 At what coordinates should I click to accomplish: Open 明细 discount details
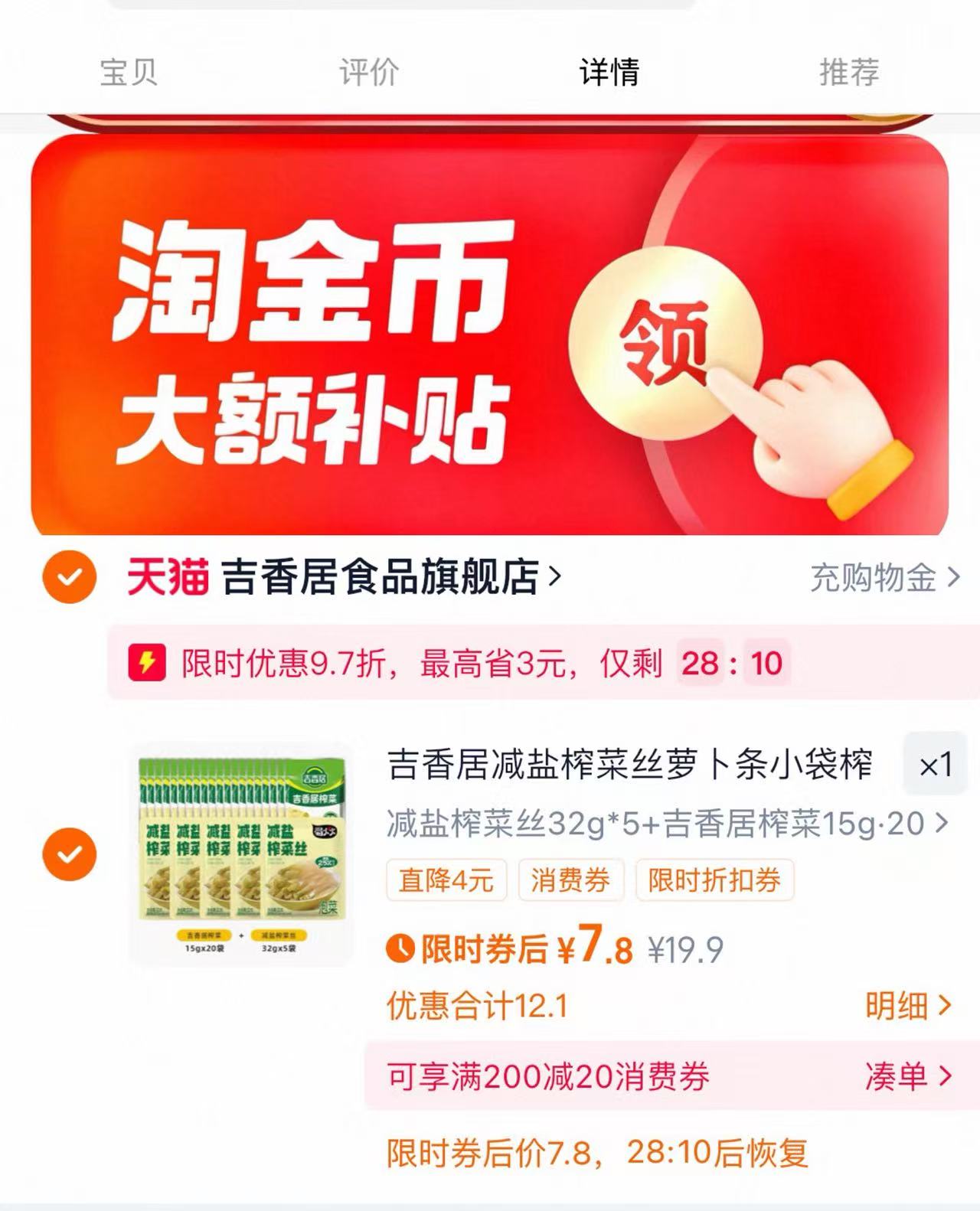tap(911, 1007)
